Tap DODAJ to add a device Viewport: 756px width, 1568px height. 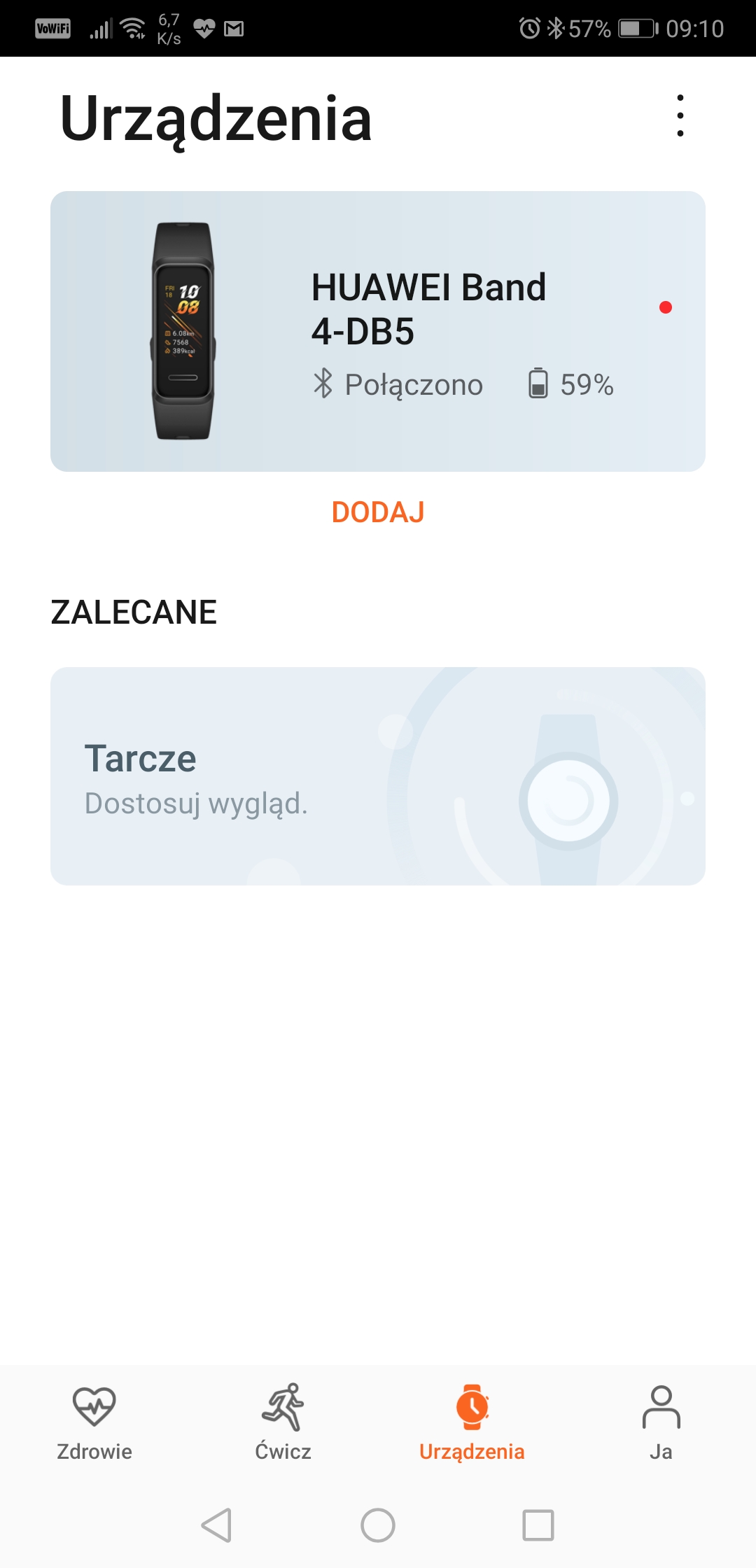pos(378,512)
